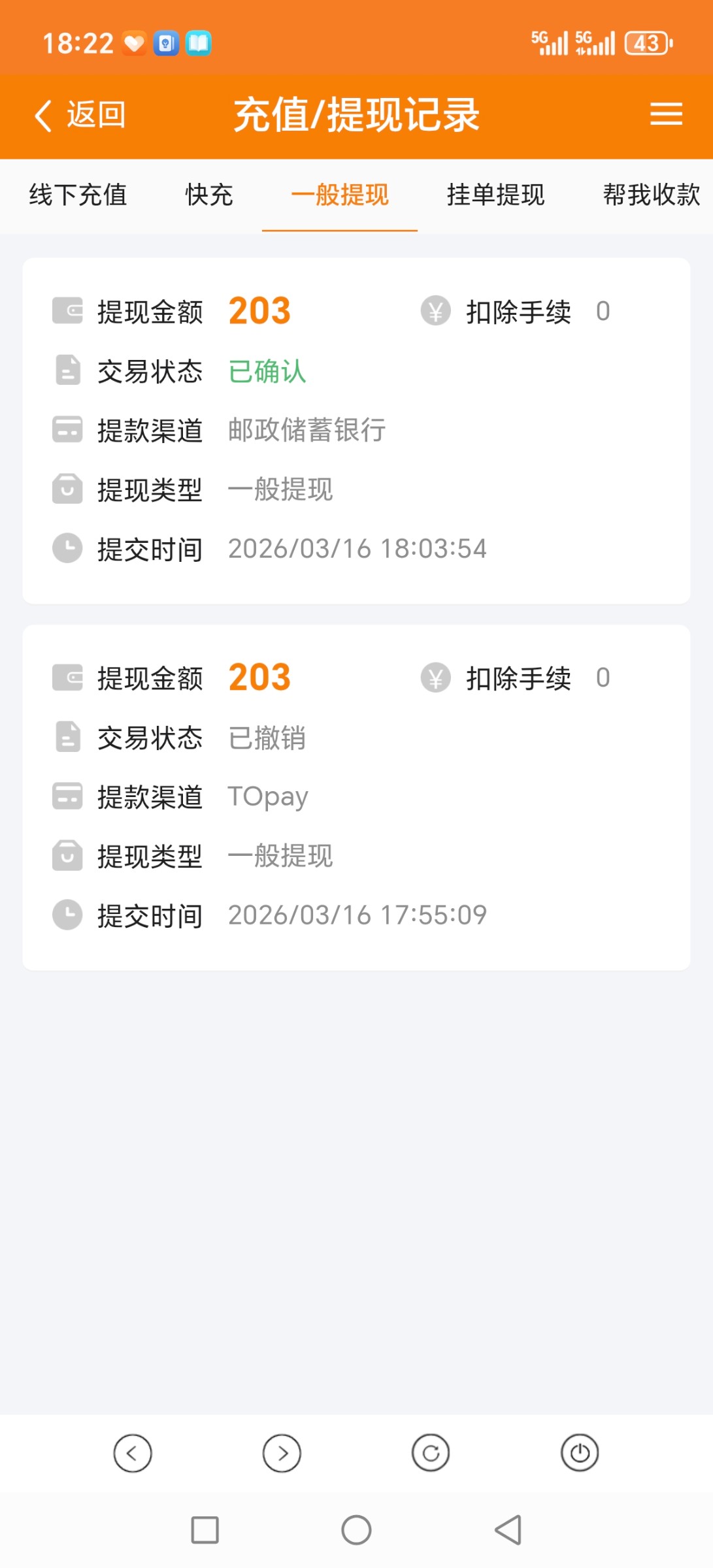Tap the power icon in the toolbar

coord(580,1453)
